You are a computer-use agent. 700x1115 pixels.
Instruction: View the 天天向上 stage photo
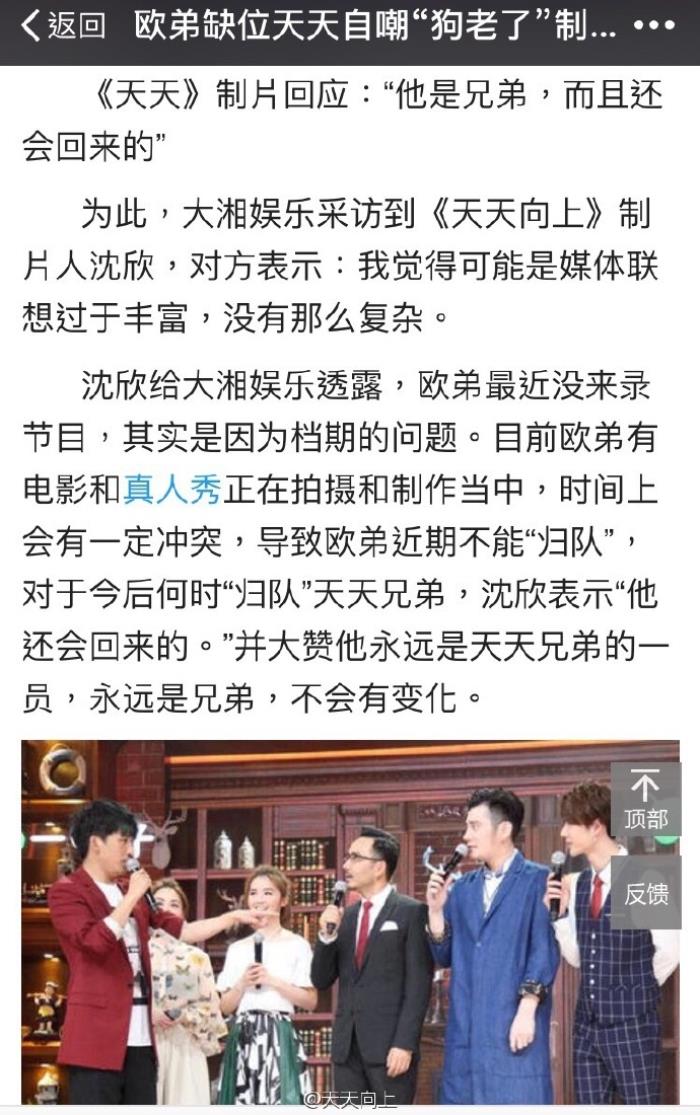tap(320, 920)
